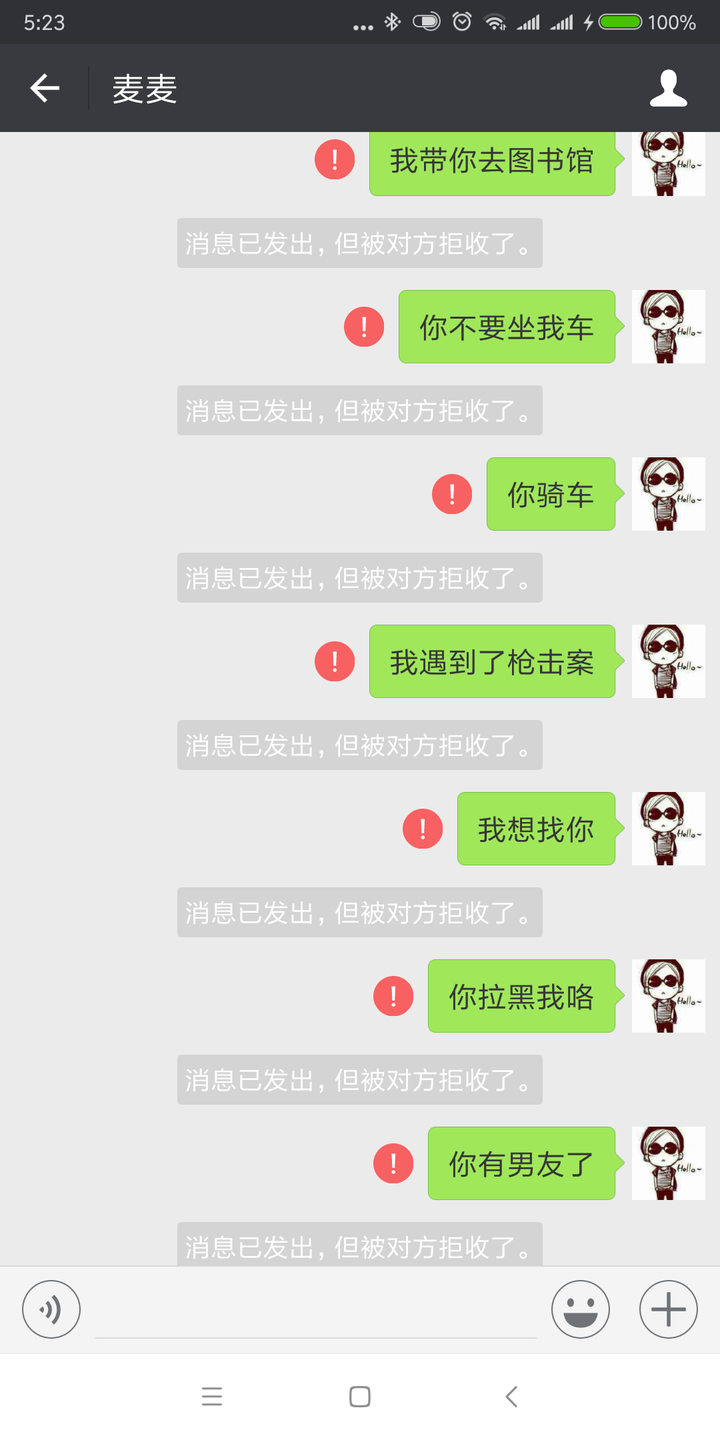Go back from the 麦麦 chat
The image size is (720, 1440).
[45, 89]
